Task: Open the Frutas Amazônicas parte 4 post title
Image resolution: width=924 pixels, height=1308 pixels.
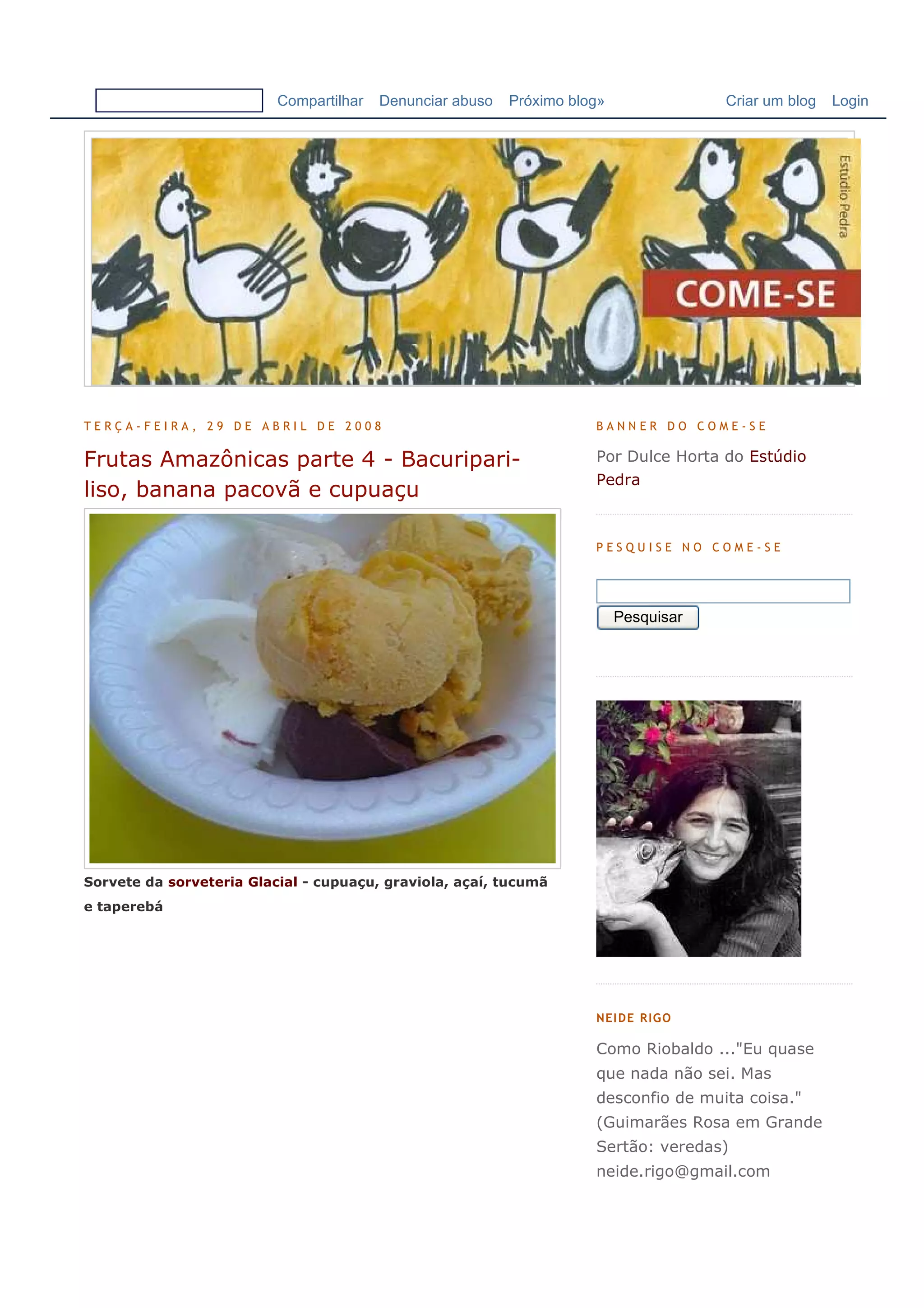Action: click(x=302, y=474)
